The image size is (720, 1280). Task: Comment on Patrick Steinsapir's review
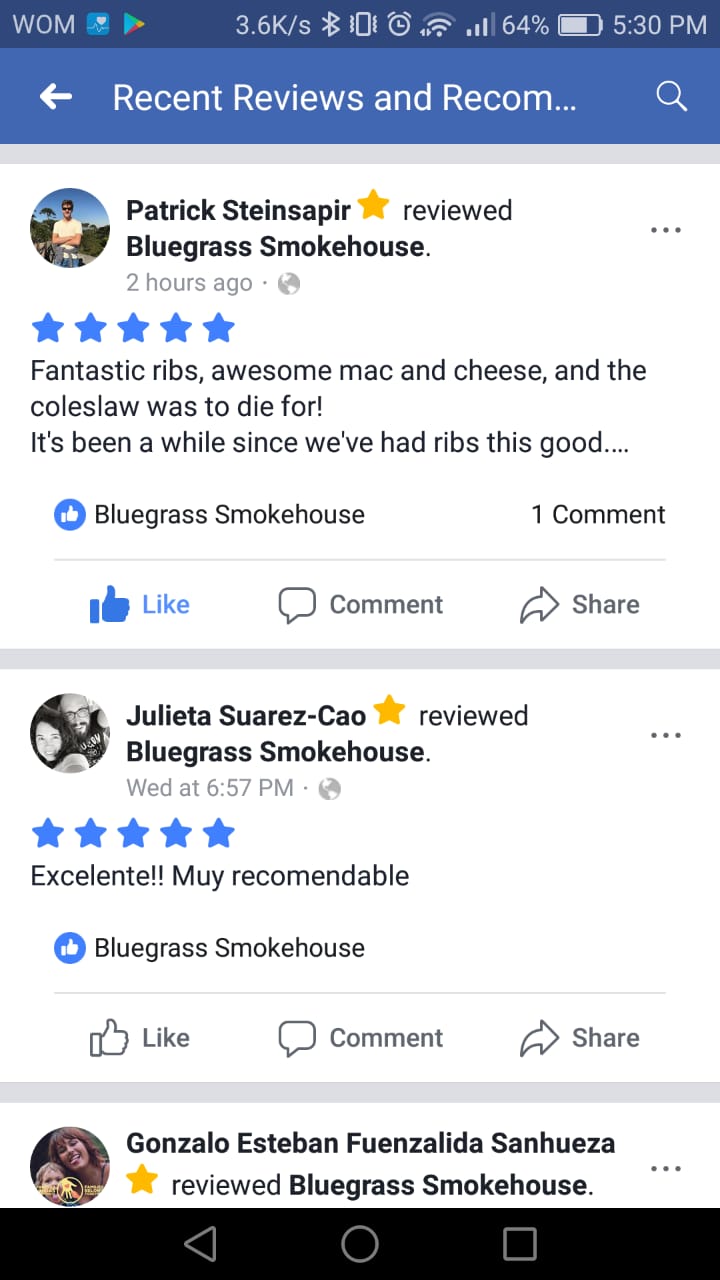coord(361,604)
